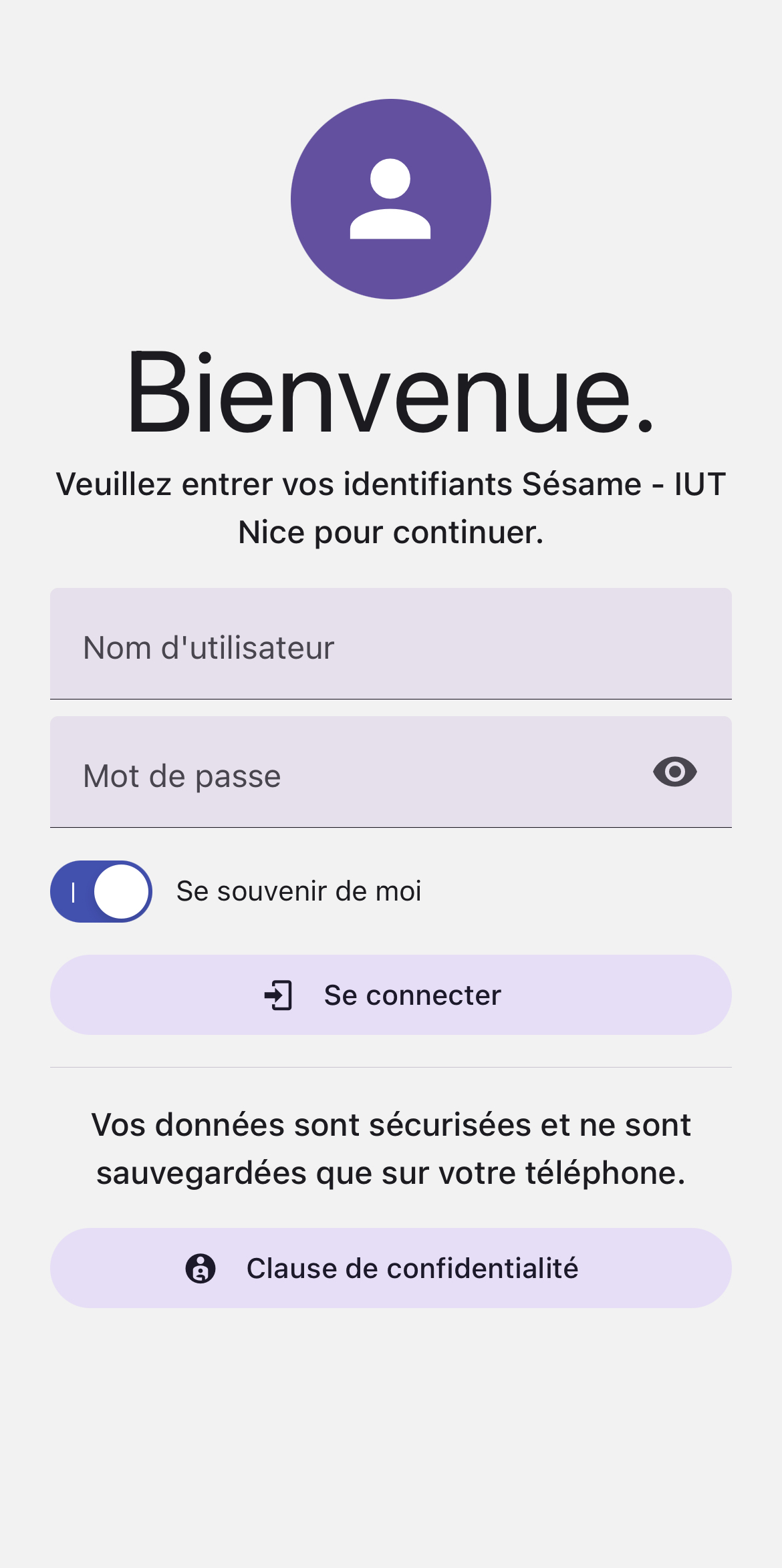Open Clause de confidentialité

[x=390, y=1268]
